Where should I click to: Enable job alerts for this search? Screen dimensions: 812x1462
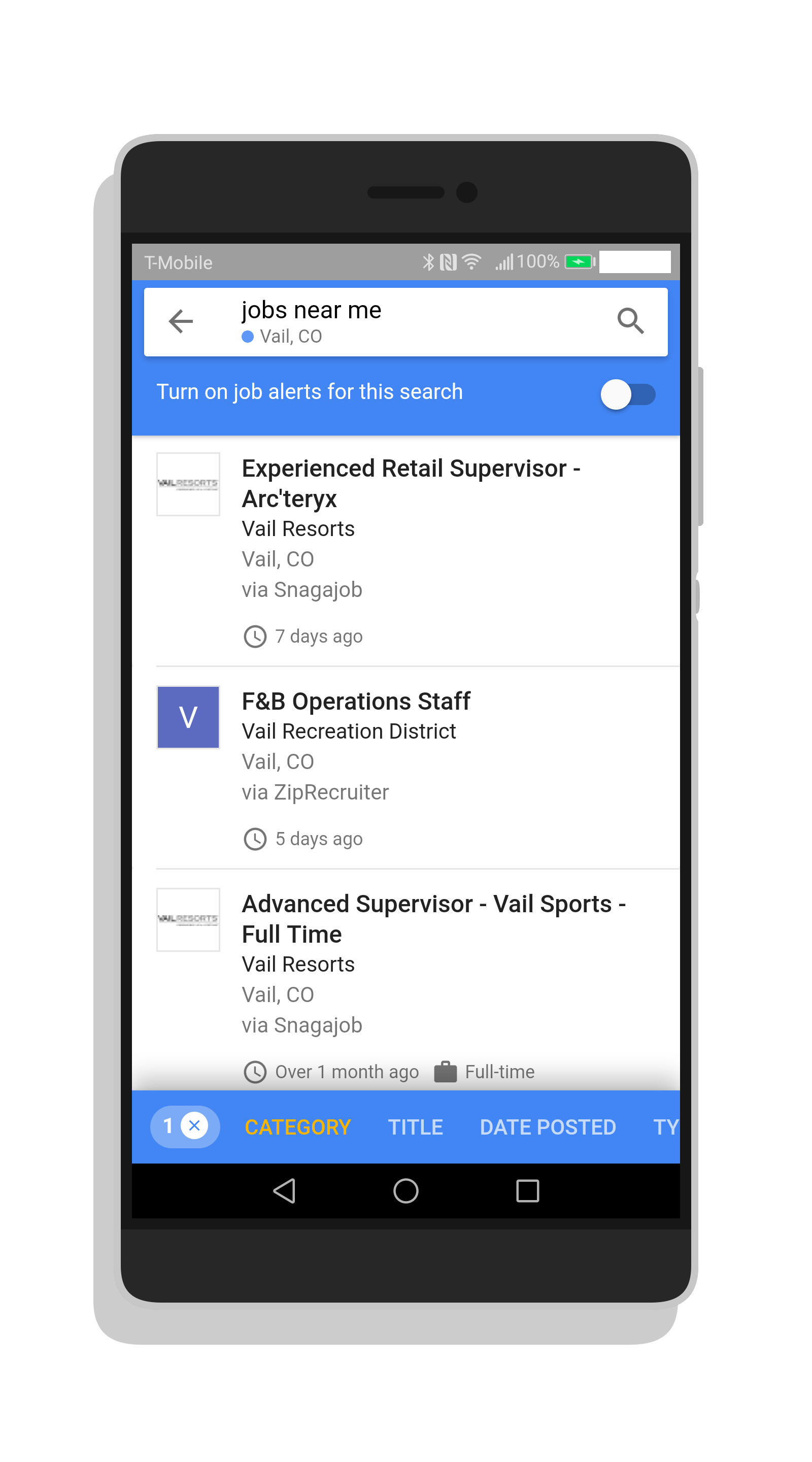pos(628,394)
